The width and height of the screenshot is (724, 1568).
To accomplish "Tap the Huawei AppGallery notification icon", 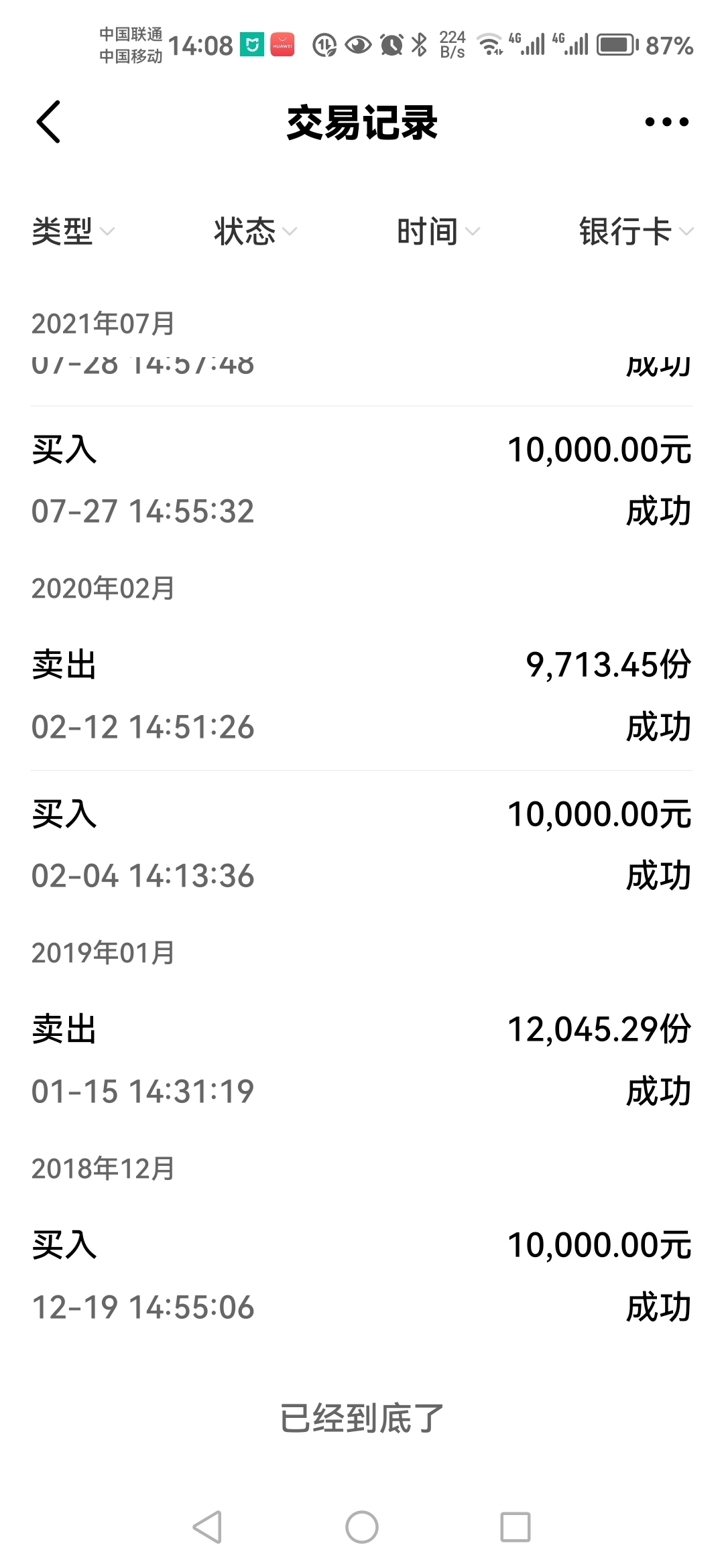I will 284,44.
